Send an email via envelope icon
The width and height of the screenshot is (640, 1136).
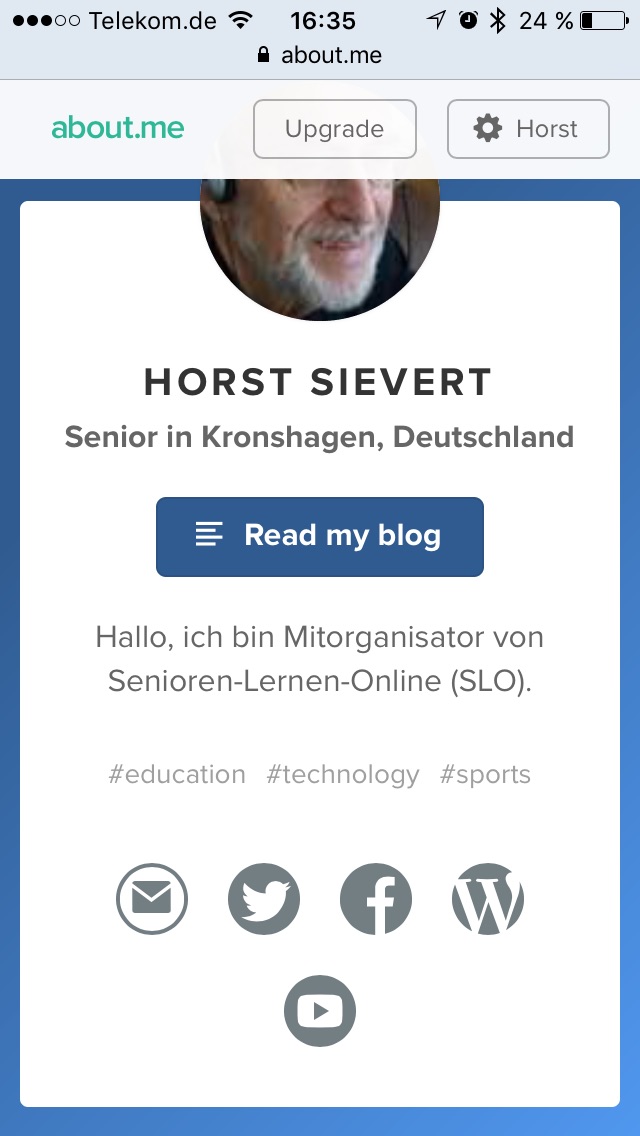tap(152, 899)
